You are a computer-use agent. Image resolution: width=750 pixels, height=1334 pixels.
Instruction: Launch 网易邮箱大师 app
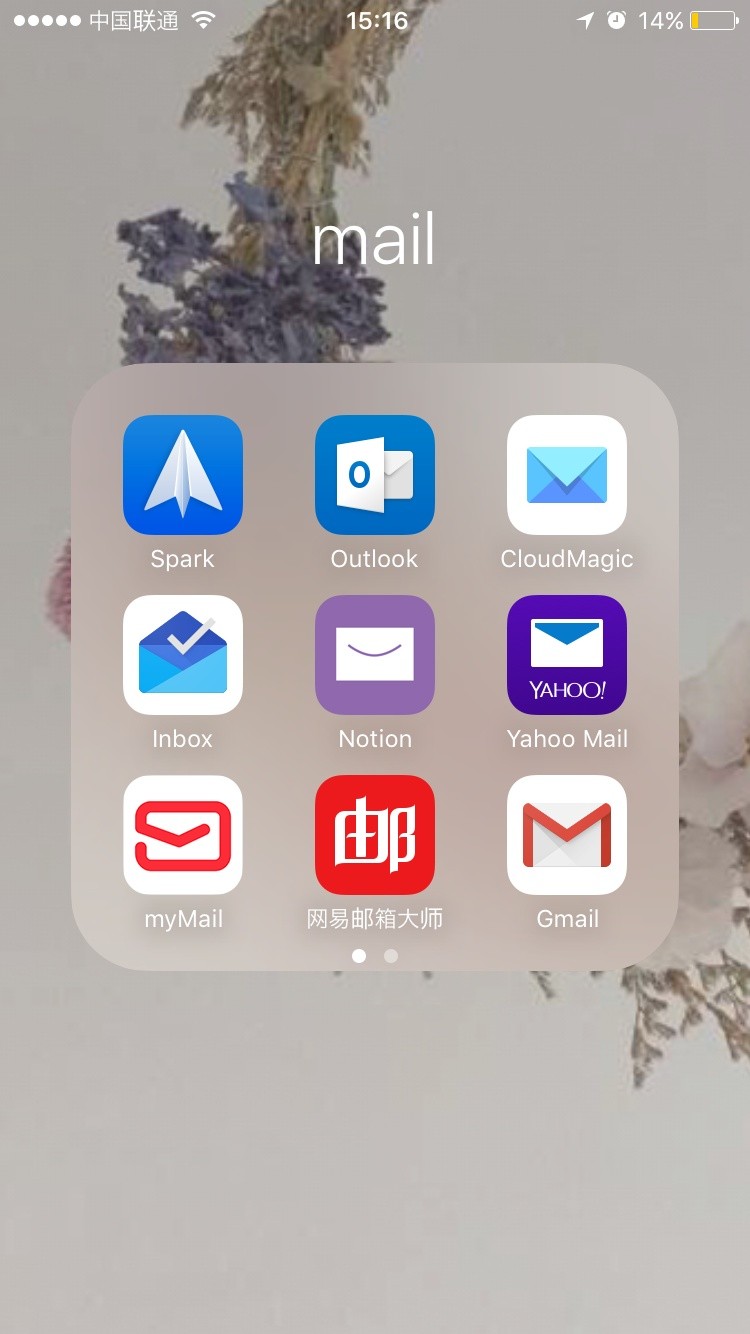tap(375, 835)
